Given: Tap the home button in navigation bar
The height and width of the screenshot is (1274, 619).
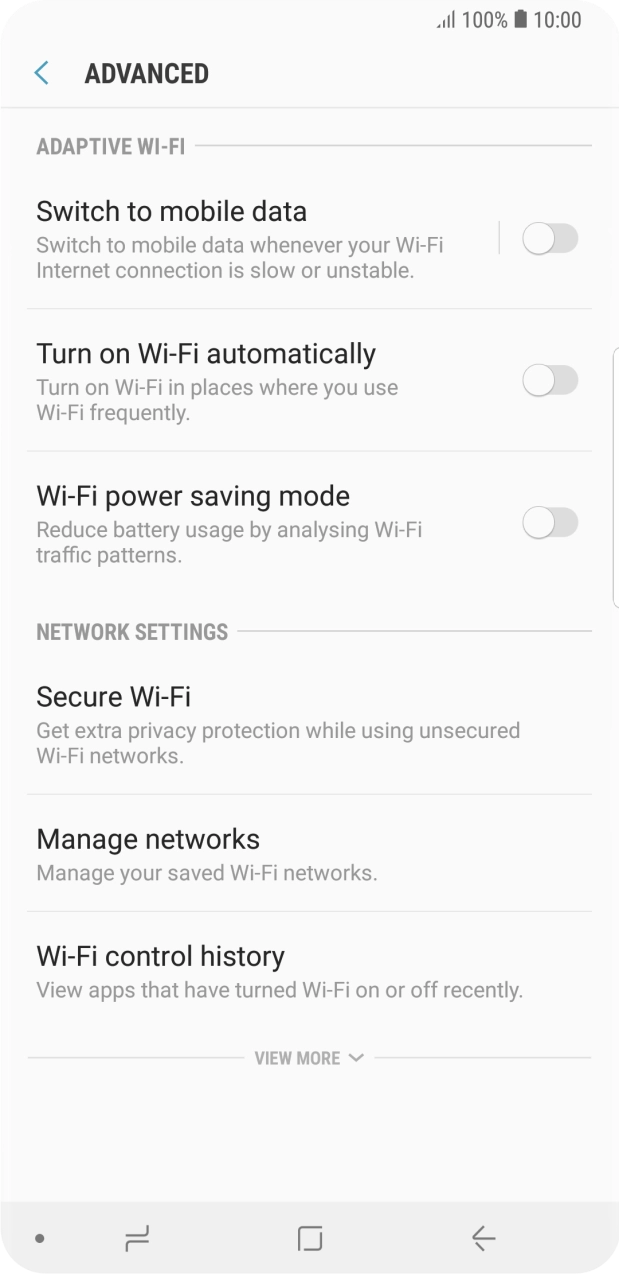Looking at the screenshot, I should [x=310, y=1239].
